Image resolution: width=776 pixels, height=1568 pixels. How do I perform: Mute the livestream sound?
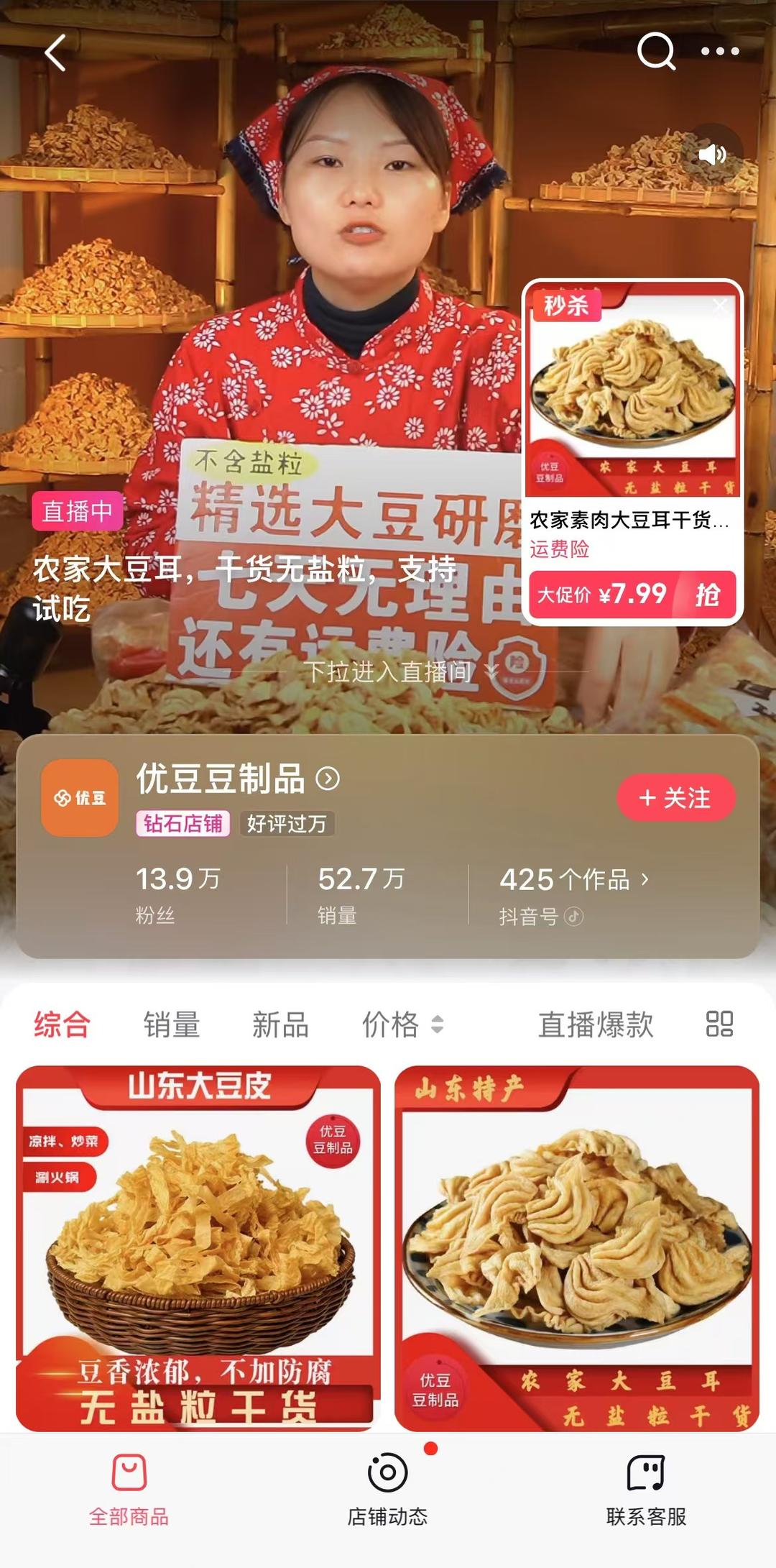[x=711, y=155]
